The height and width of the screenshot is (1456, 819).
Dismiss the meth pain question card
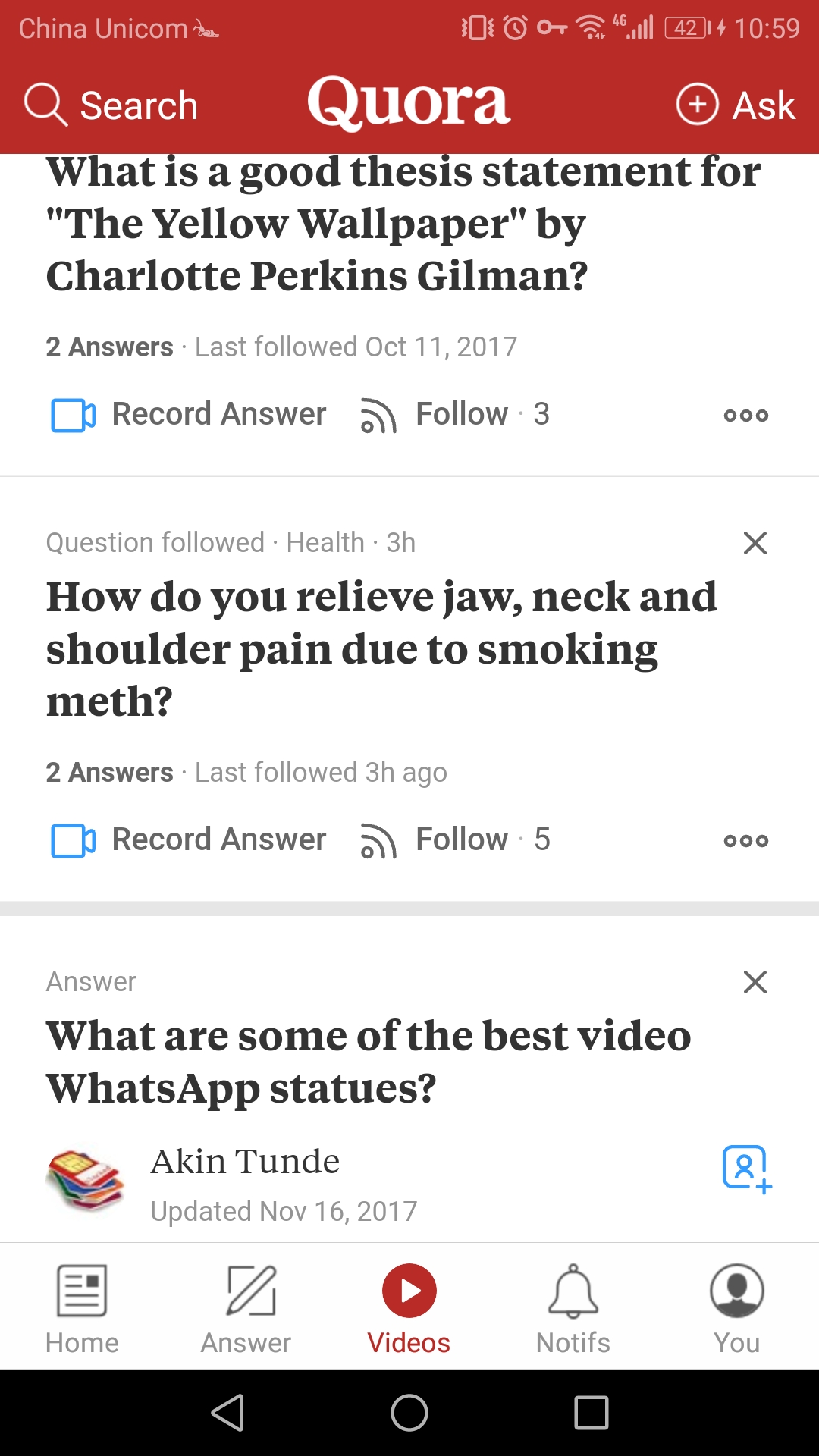pos(755,543)
